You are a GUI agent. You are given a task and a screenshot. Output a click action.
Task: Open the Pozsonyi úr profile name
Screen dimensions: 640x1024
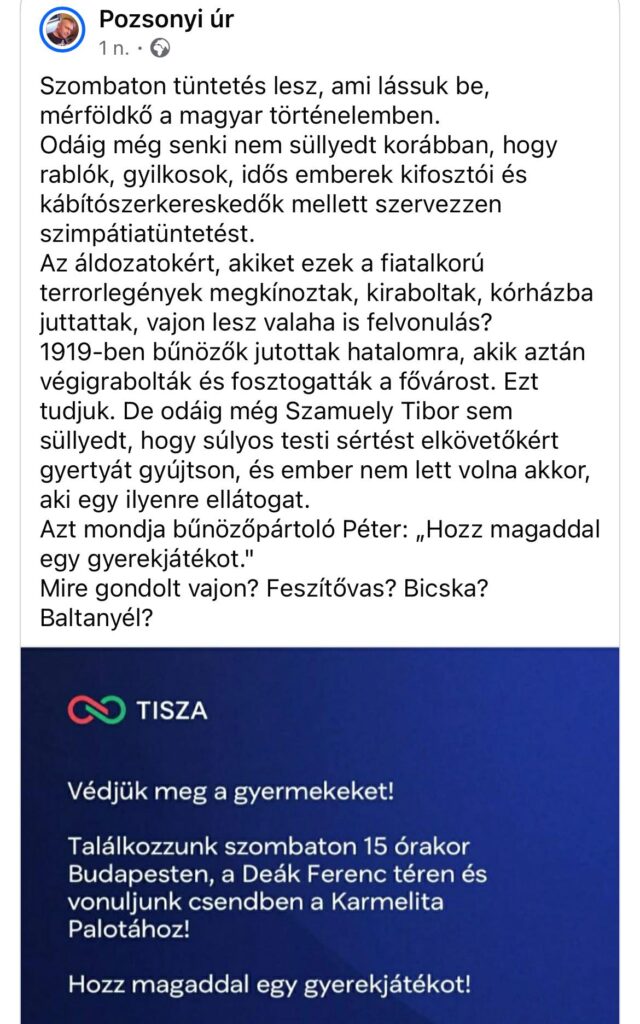pyautogui.click(x=165, y=18)
